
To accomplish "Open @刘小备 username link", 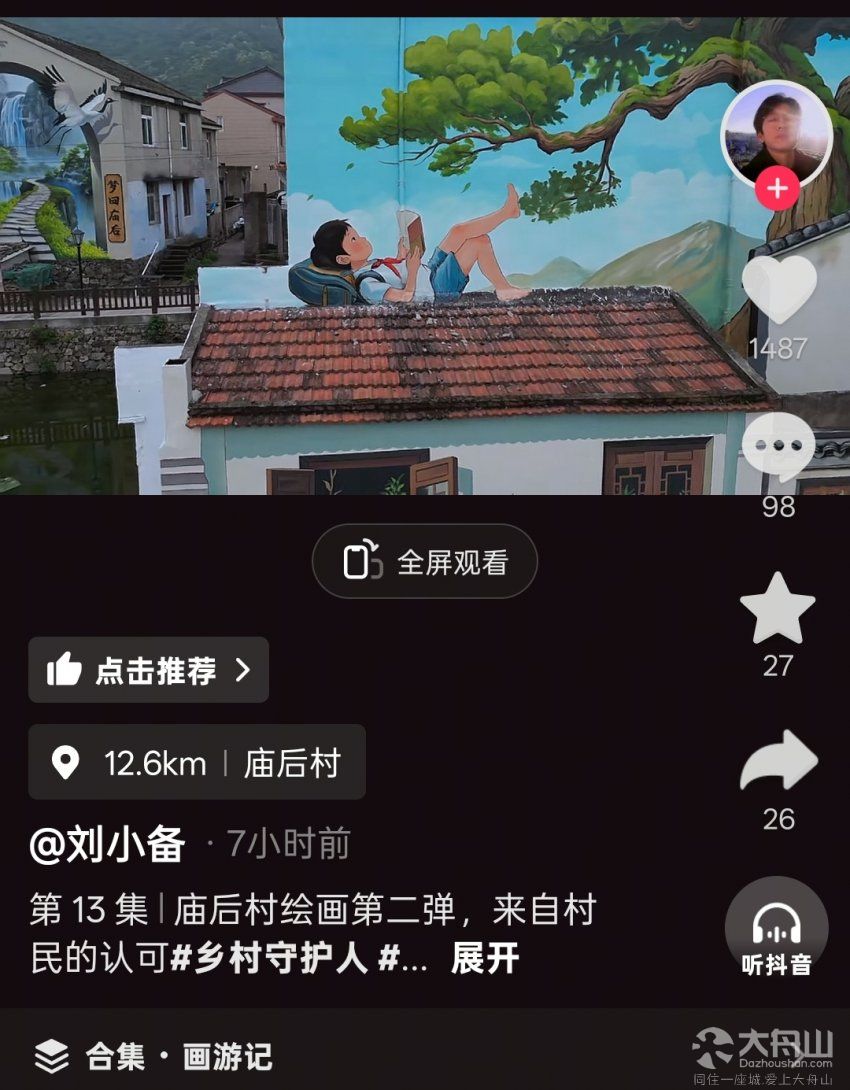I will tap(108, 846).
